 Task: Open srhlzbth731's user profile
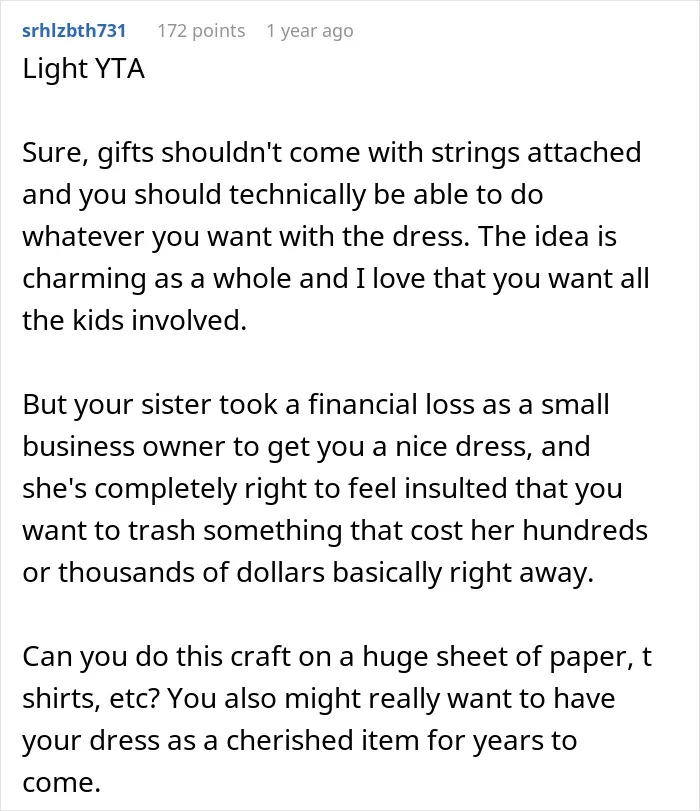(74, 31)
